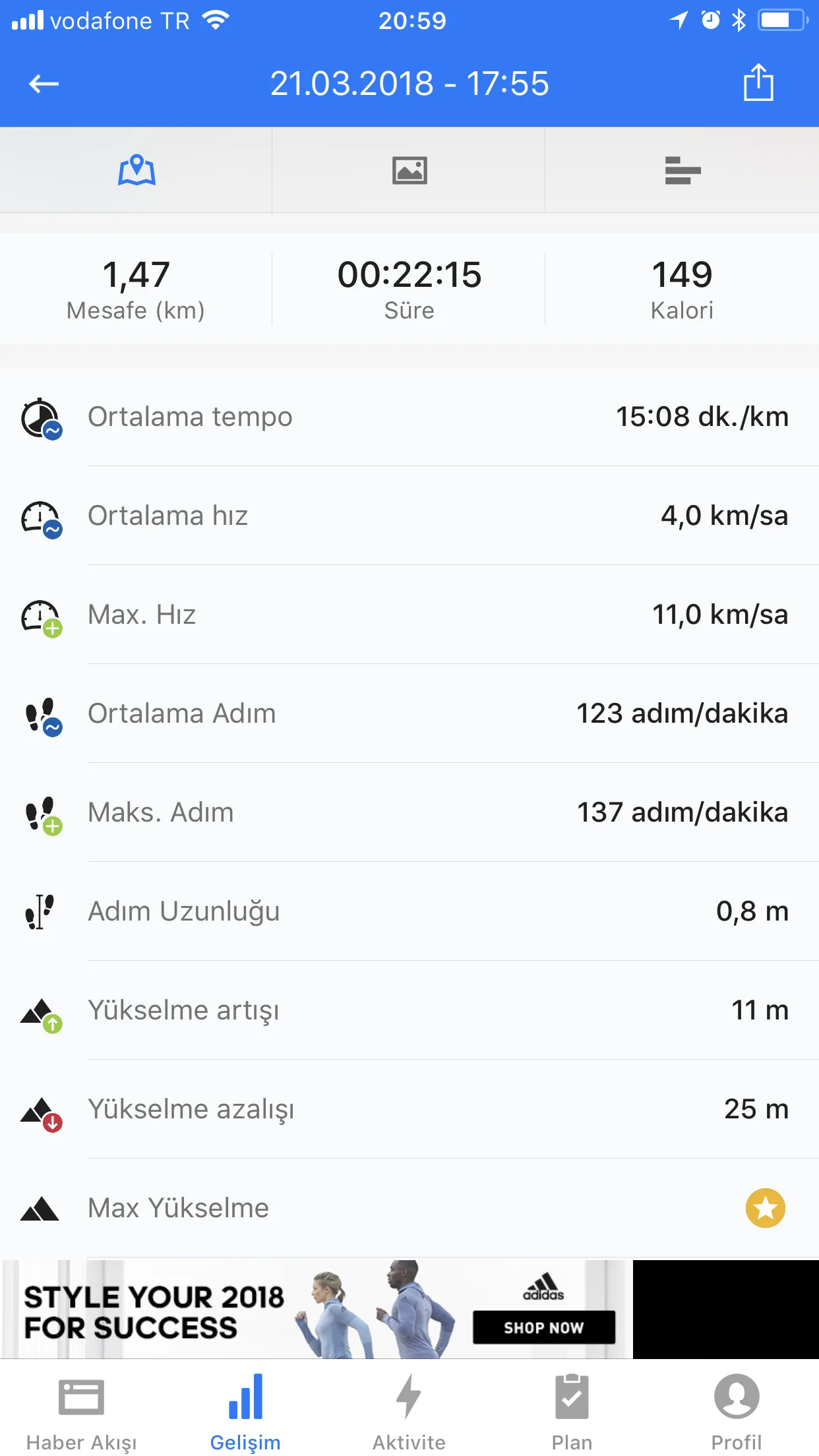
Task: Go back using the arrow icon
Action: [x=44, y=84]
